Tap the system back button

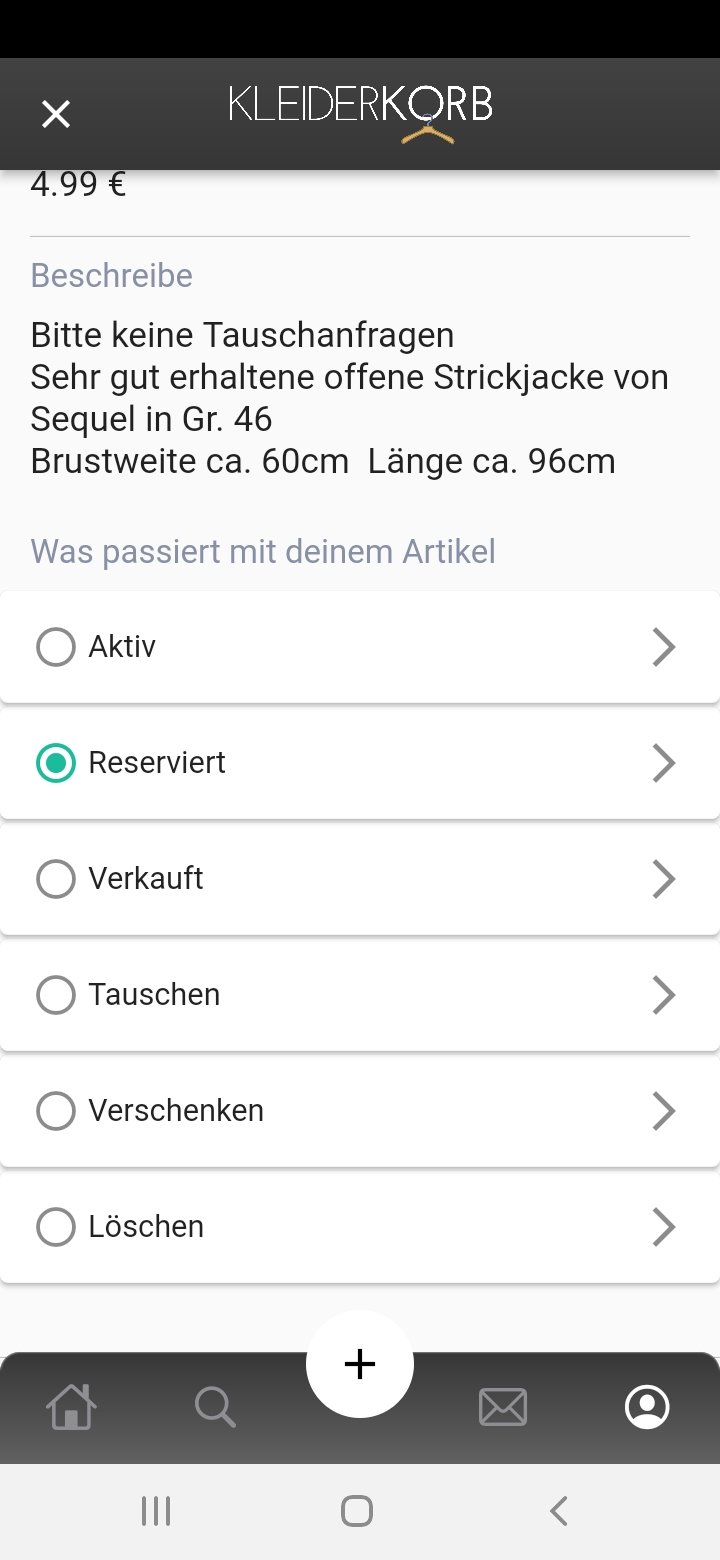click(559, 1510)
